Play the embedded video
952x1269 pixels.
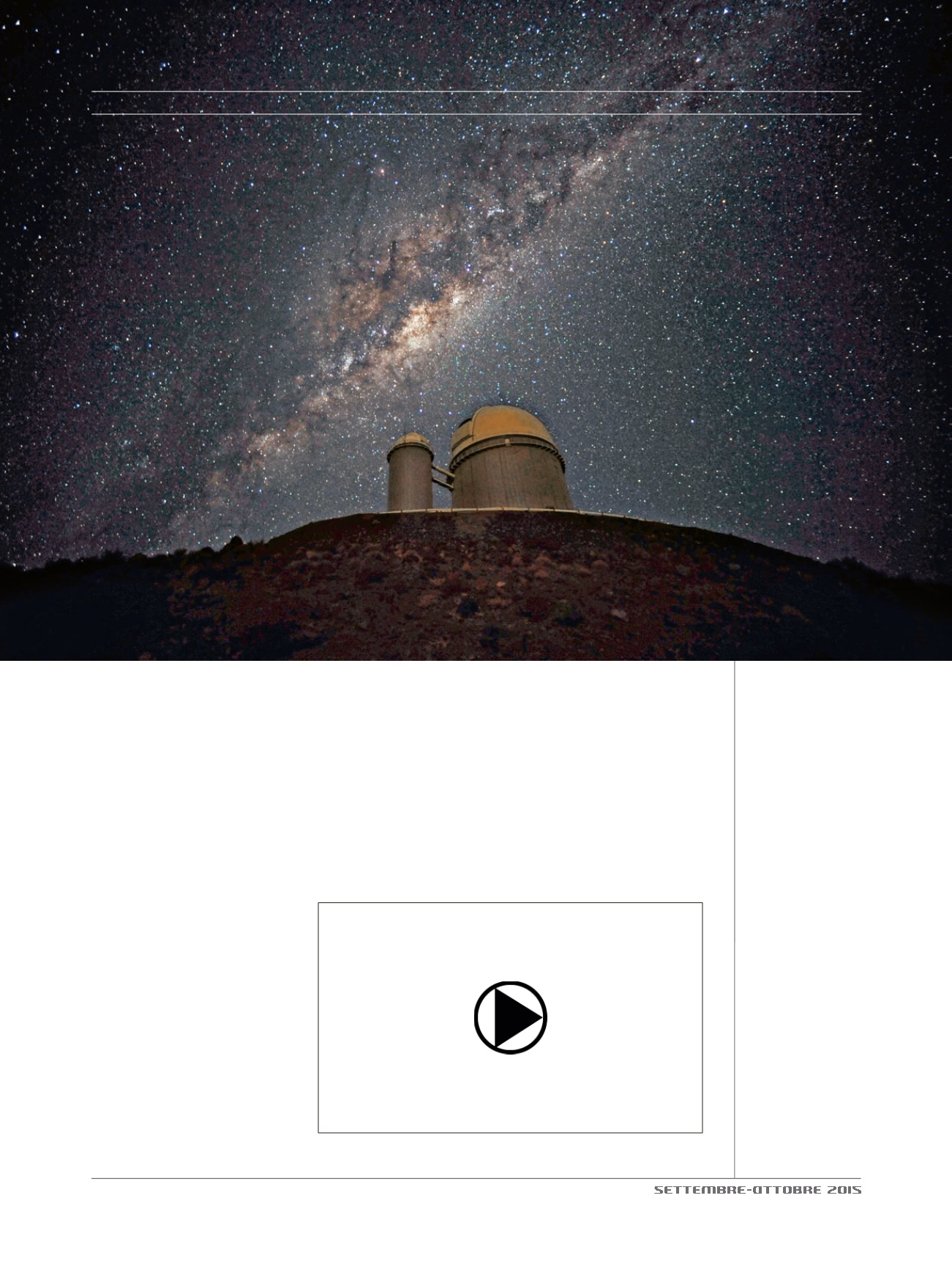coord(510,1017)
